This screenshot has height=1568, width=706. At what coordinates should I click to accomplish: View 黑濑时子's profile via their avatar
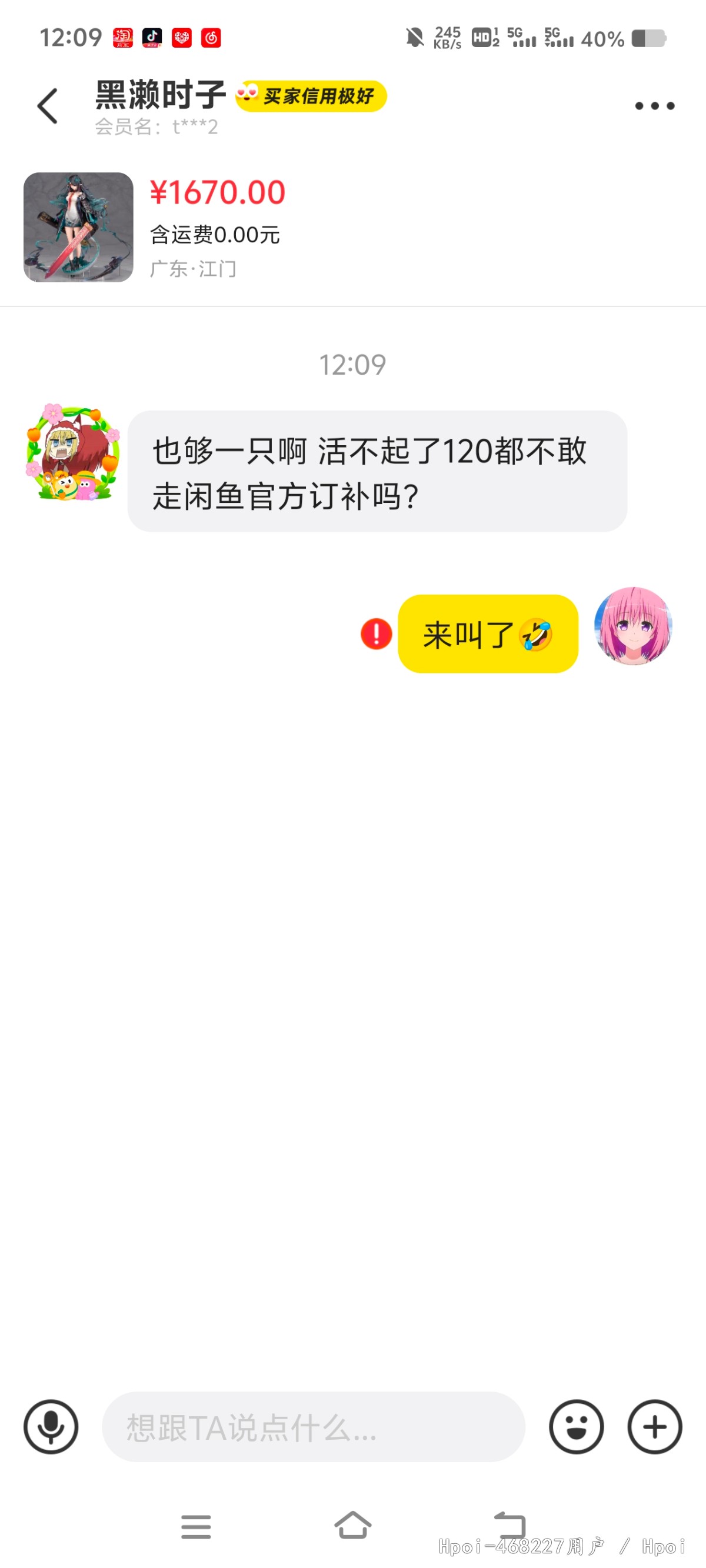[x=73, y=452]
